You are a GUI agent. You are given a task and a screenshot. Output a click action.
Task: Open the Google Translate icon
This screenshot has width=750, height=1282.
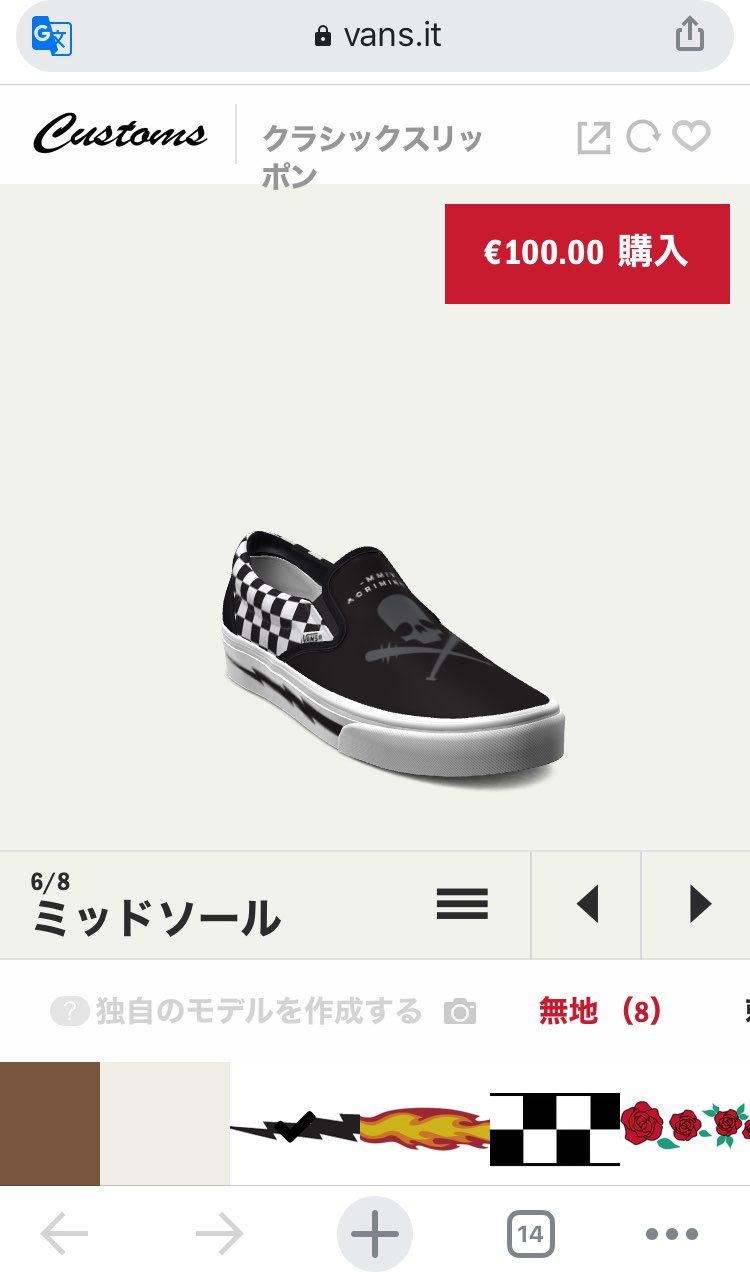click(52, 37)
